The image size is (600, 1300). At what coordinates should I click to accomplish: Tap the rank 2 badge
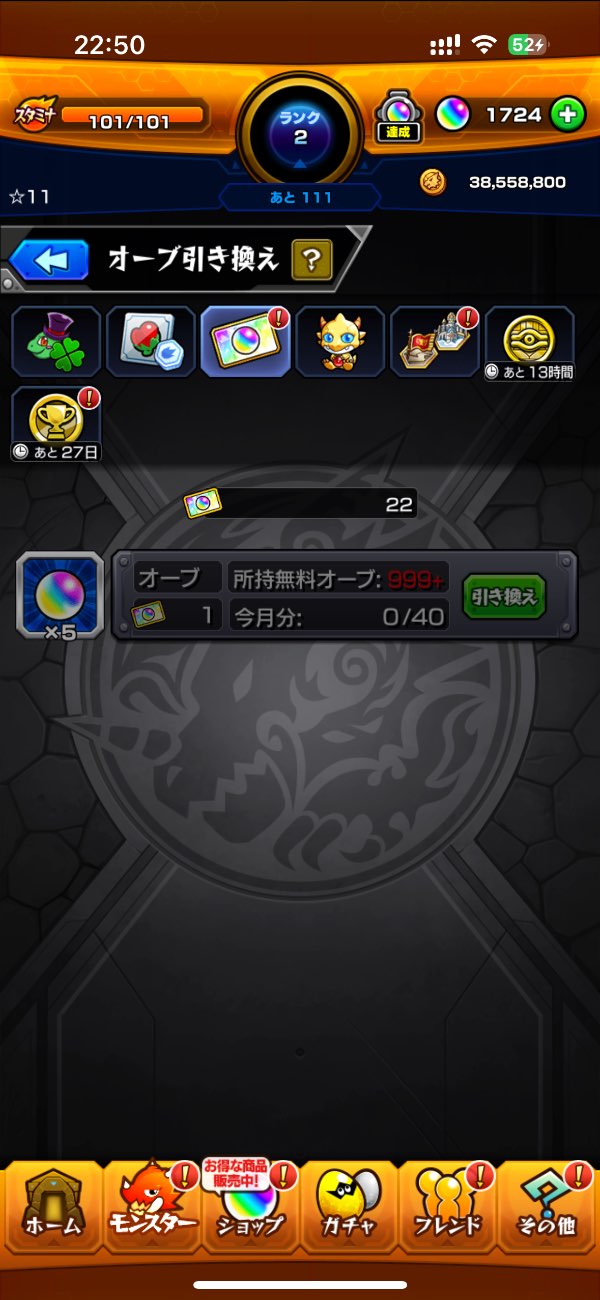300,130
